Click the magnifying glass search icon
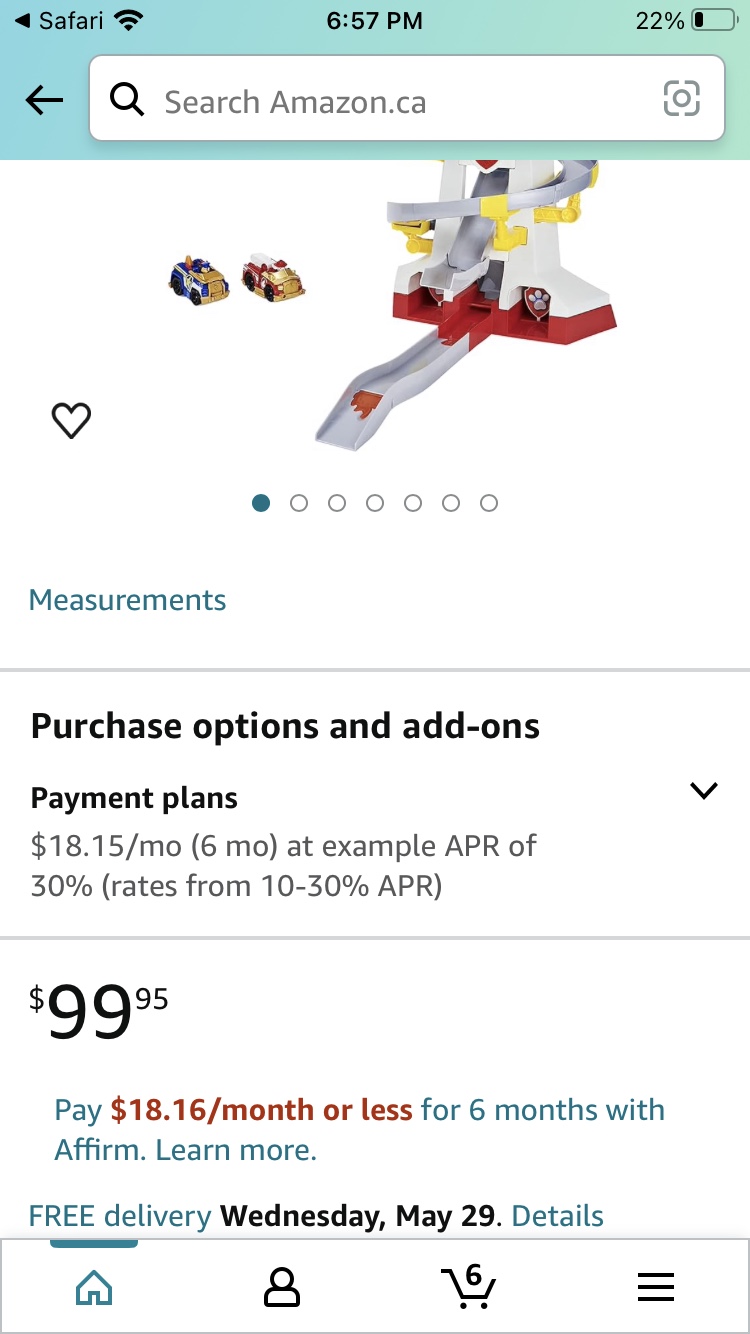 tap(127, 100)
